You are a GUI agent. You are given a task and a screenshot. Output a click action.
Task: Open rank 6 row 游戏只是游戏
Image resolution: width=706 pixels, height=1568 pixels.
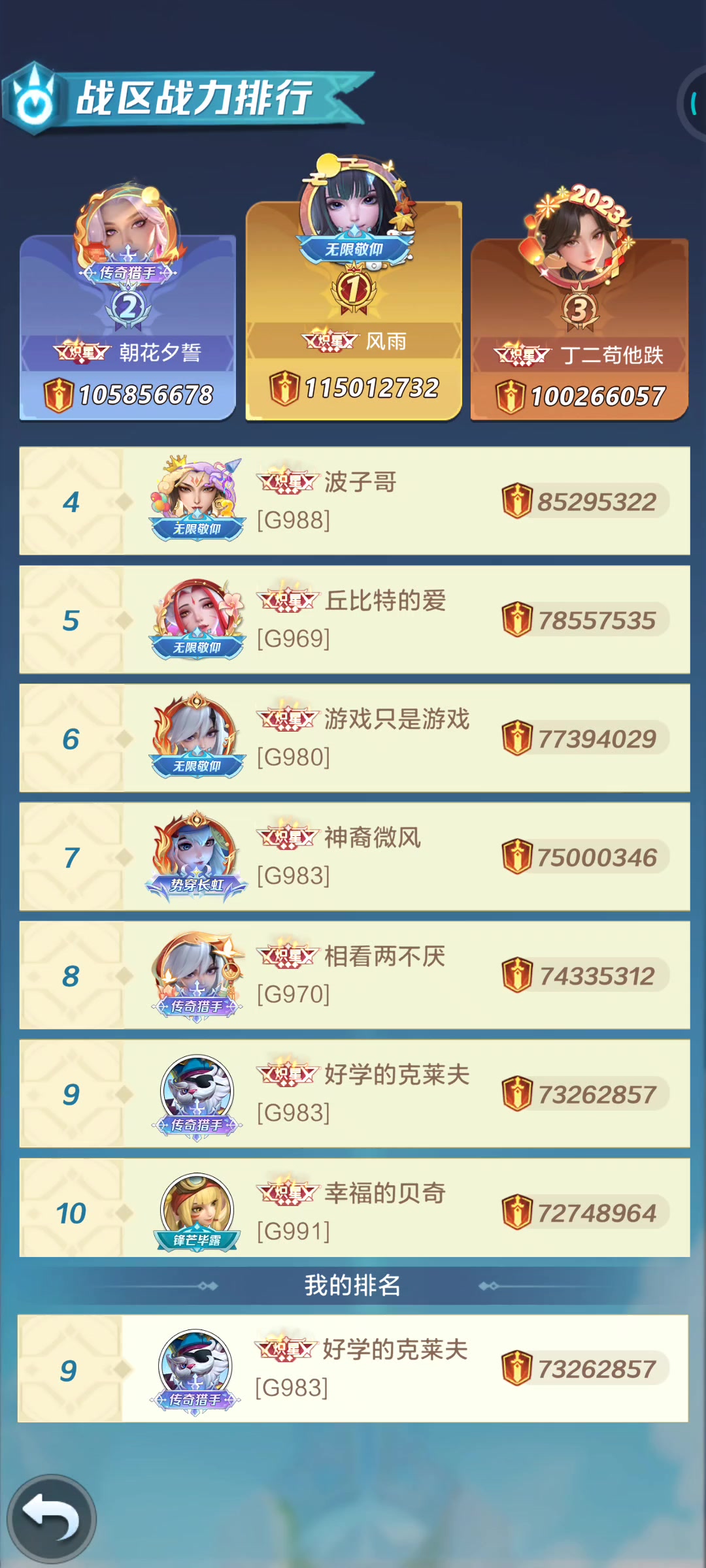click(x=354, y=738)
